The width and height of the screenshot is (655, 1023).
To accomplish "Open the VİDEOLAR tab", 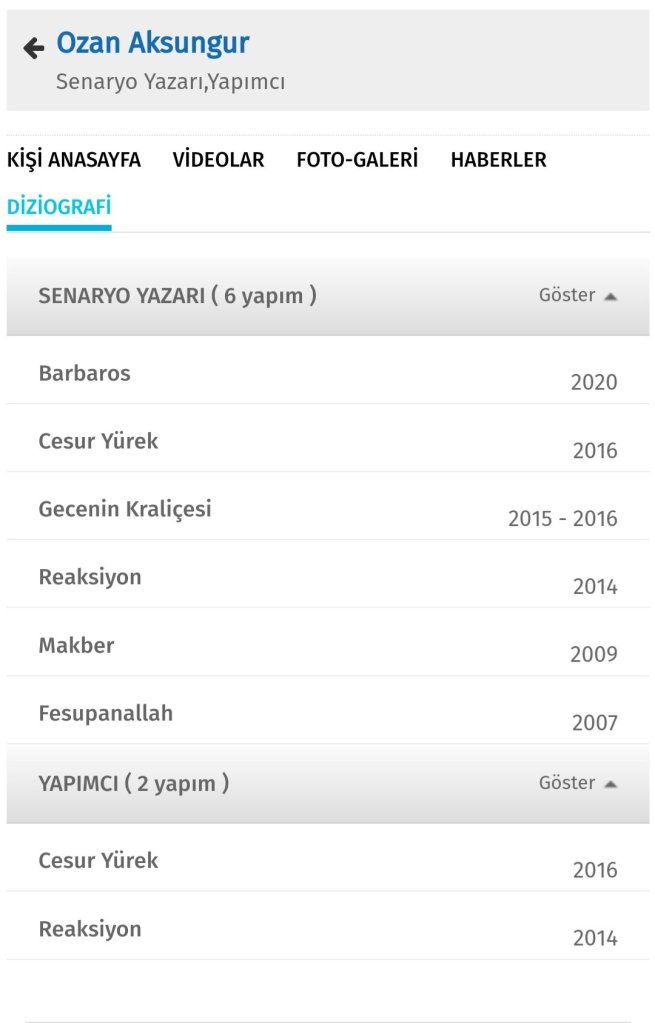I will (x=218, y=160).
